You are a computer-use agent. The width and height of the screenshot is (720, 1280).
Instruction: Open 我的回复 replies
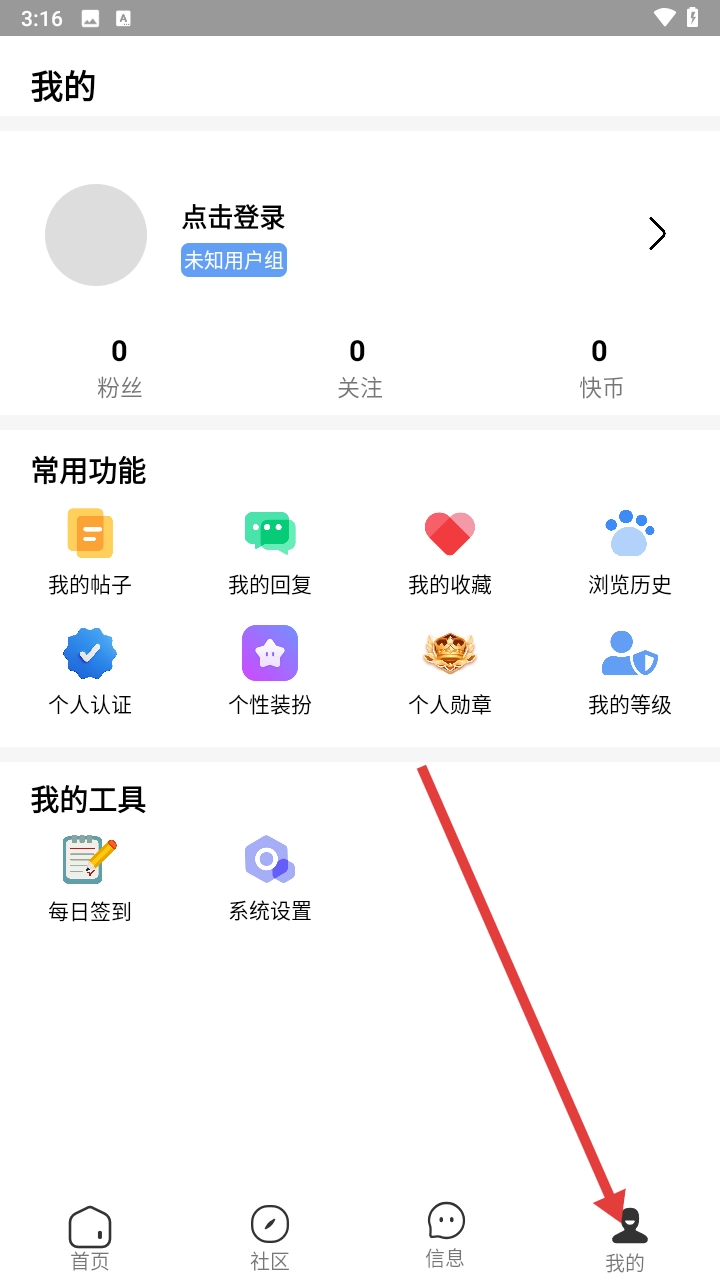coord(270,550)
